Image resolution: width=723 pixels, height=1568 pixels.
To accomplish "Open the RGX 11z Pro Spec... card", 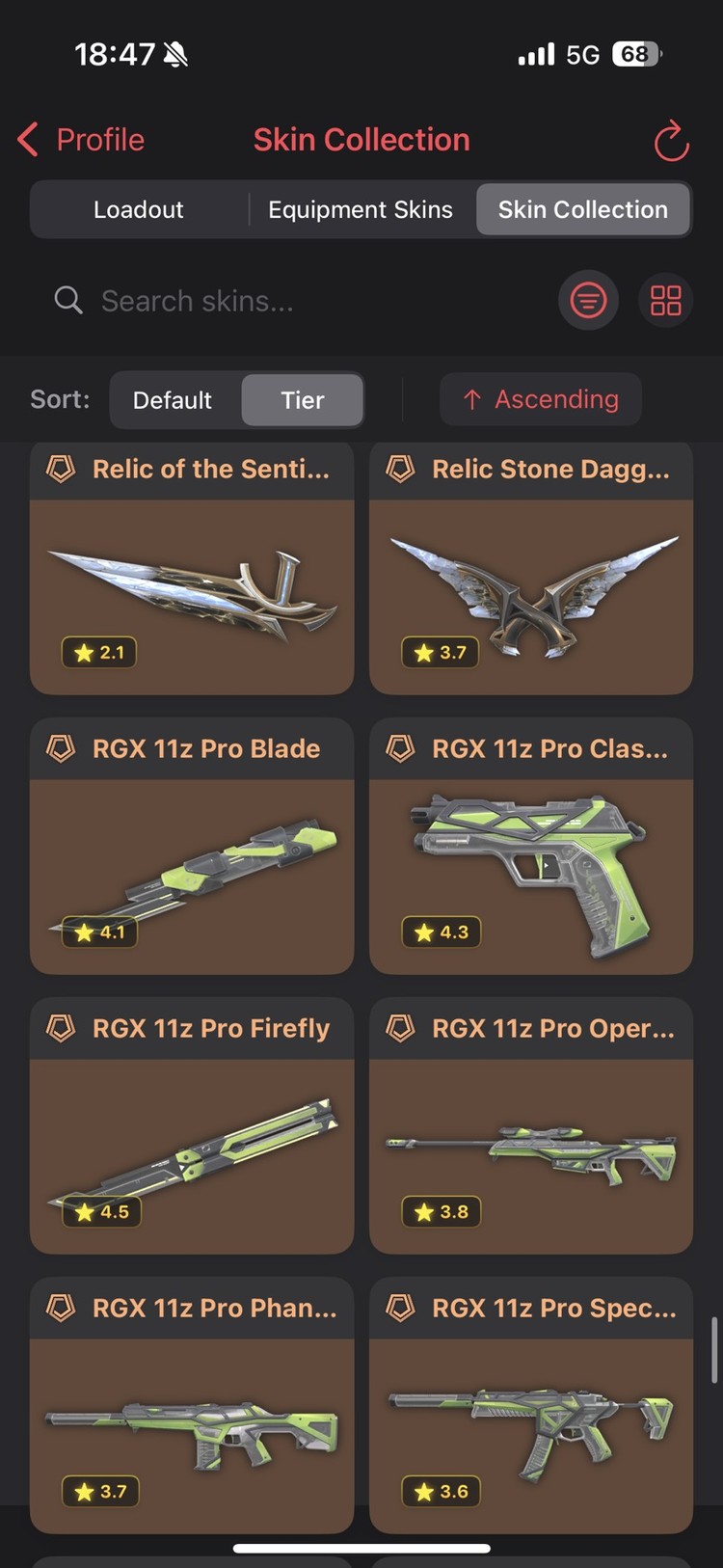I will click(531, 1418).
